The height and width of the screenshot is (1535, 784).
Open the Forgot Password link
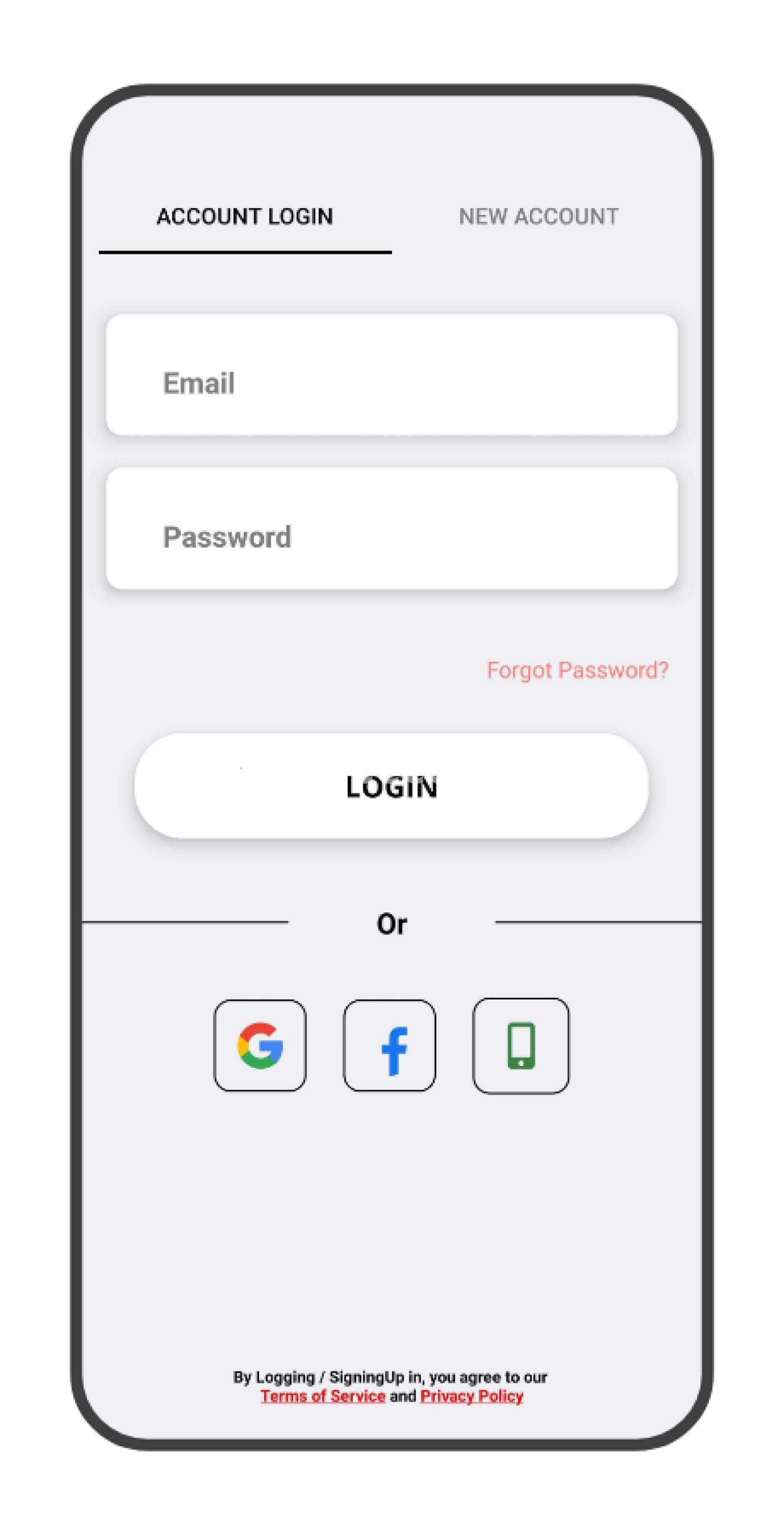click(x=577, y=670)
